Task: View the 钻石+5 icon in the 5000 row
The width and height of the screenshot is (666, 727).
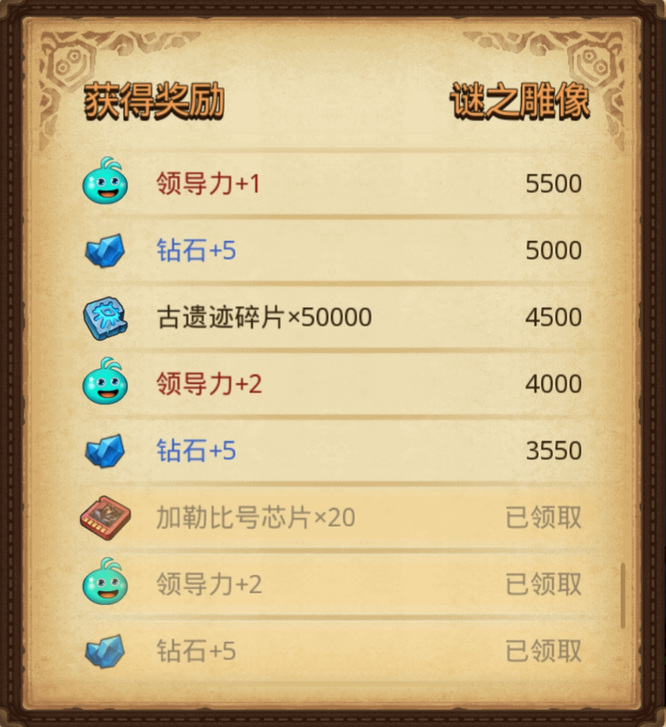Action: coord(105,250)
